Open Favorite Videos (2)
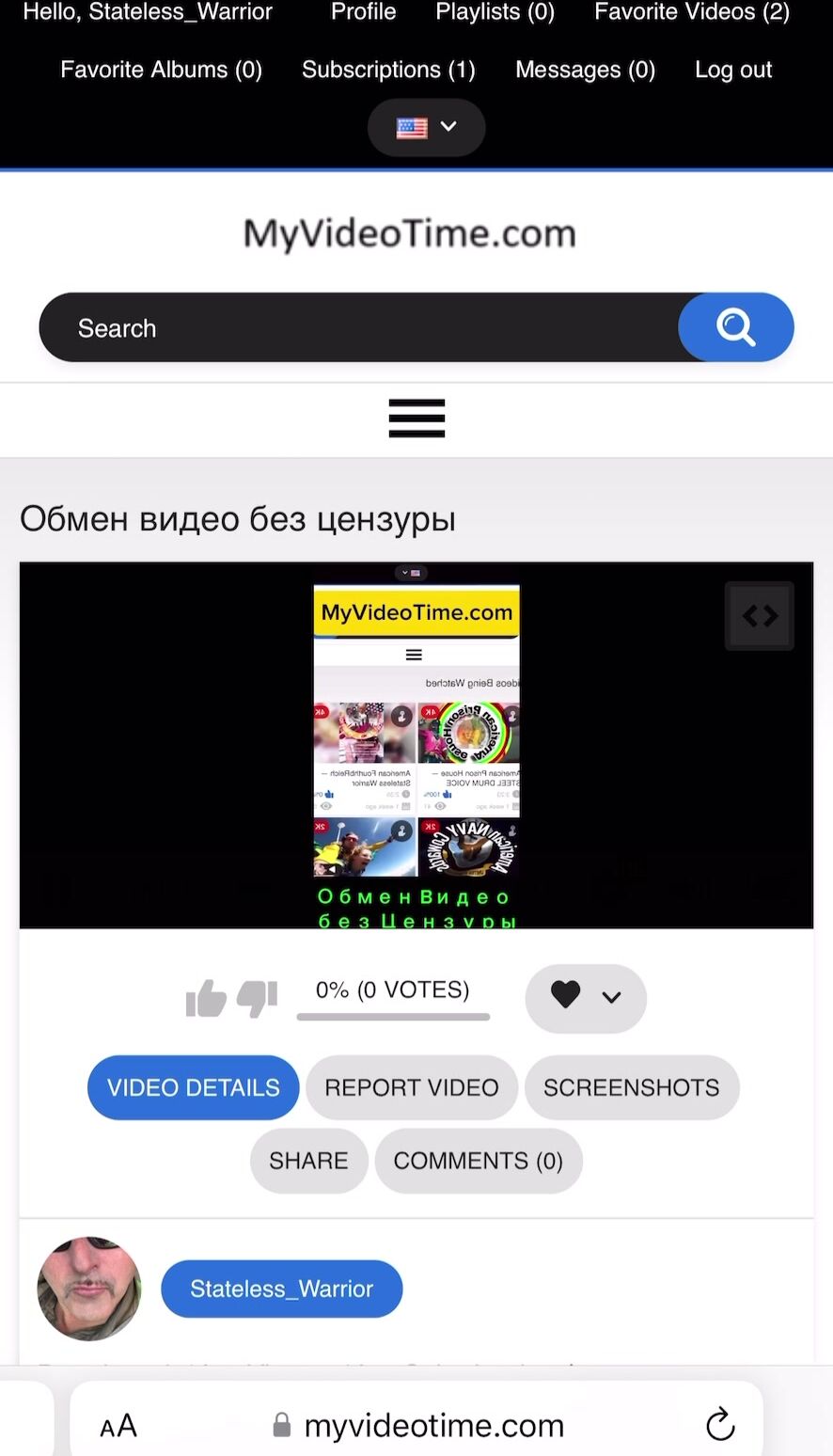The width and height of the screenshot is (833, 1456). 691,12
